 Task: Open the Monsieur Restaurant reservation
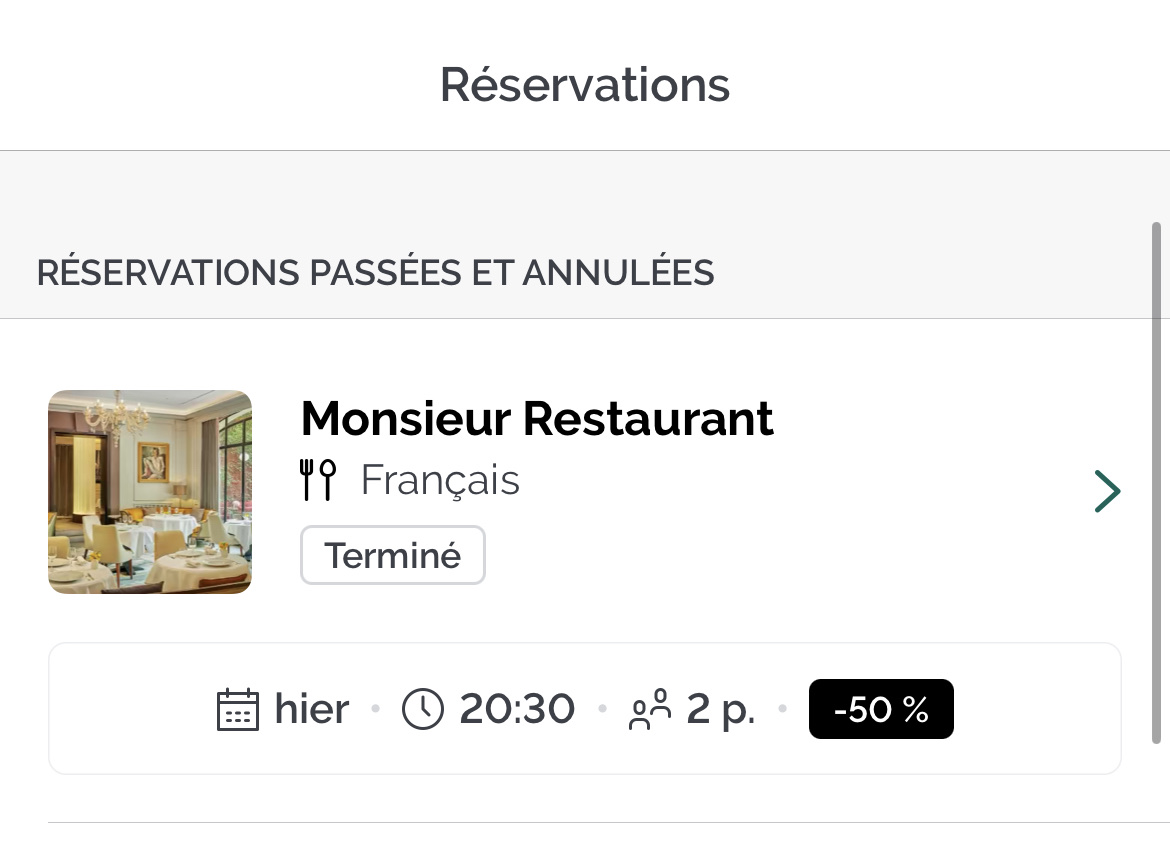537,419
